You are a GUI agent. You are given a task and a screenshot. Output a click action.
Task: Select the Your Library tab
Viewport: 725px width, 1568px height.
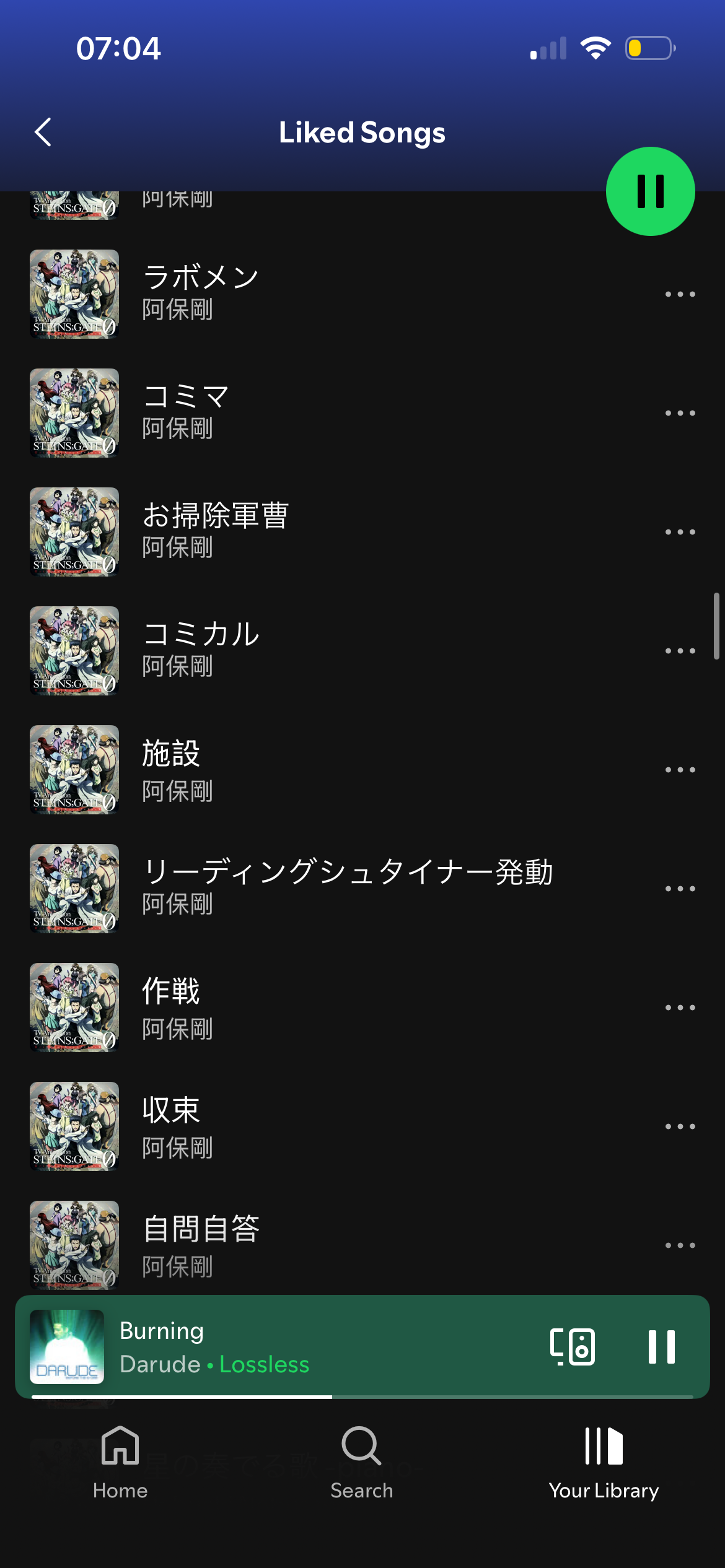click(604, 1463)
